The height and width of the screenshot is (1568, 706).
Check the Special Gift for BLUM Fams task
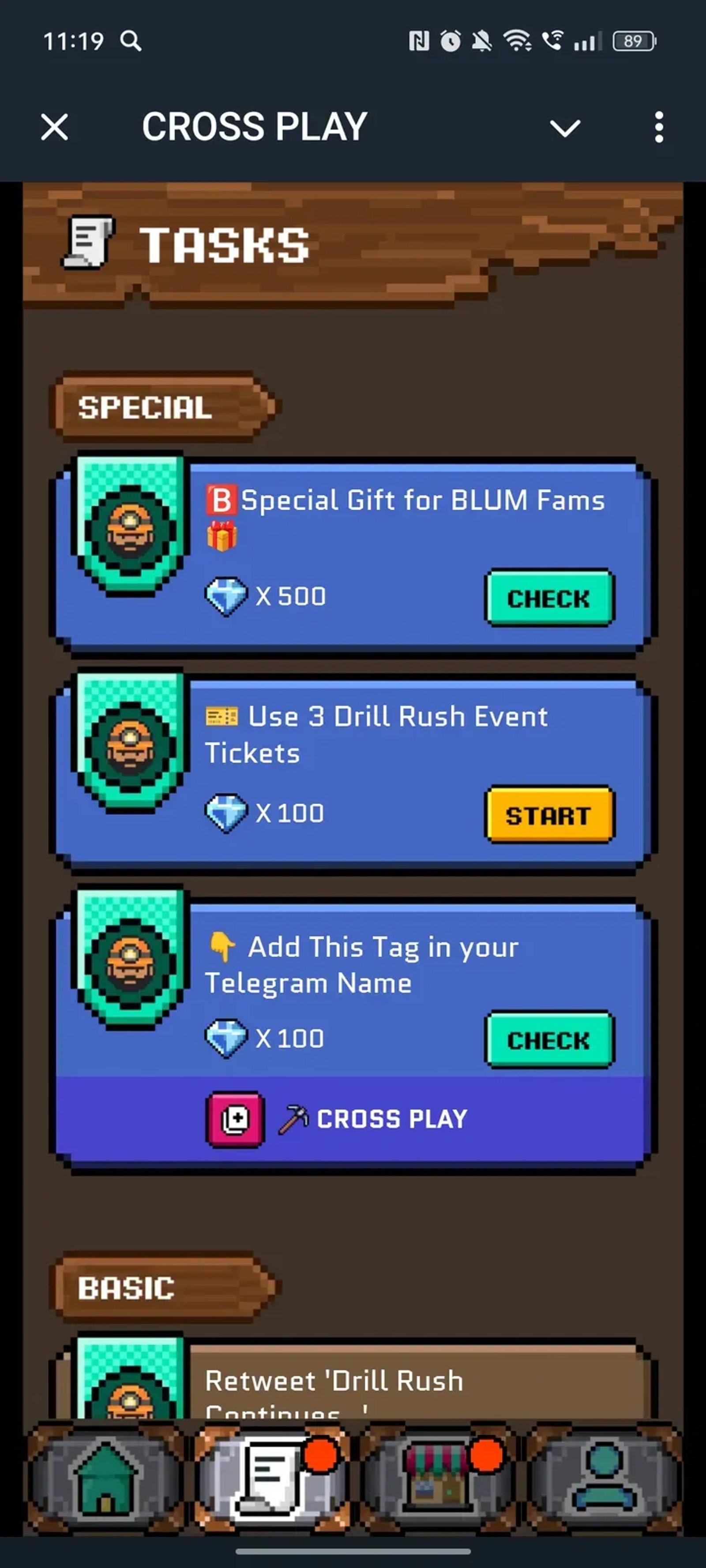(x=549, y=598)
